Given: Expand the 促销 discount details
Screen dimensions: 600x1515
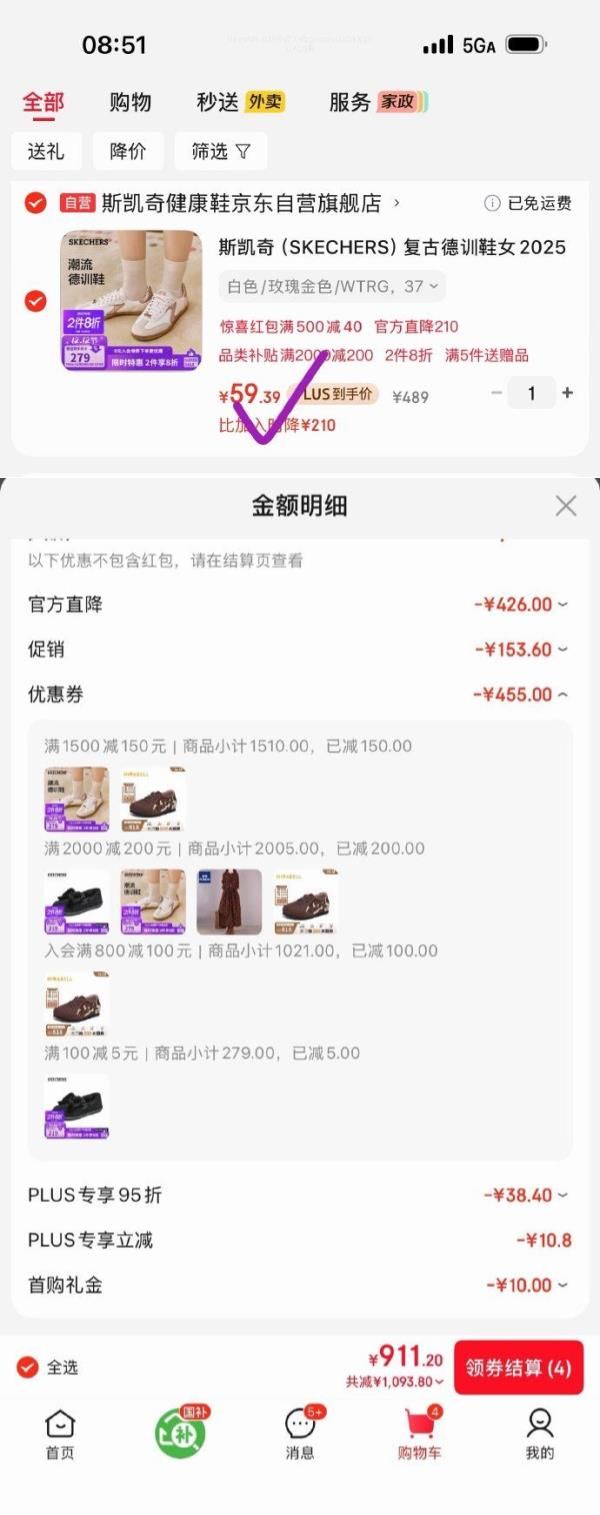Looking at the screenshot, I should coord(520,649).
